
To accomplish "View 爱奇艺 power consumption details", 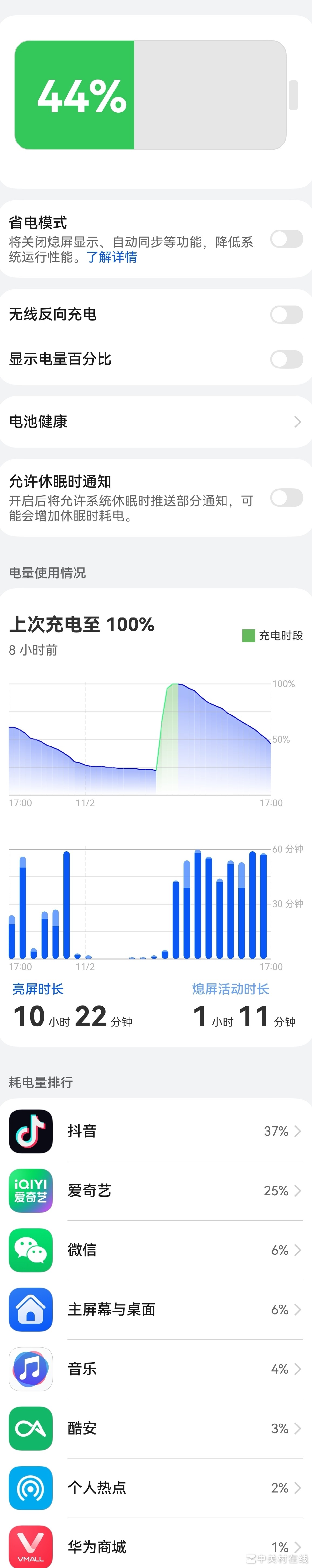I will point(156,1190).
